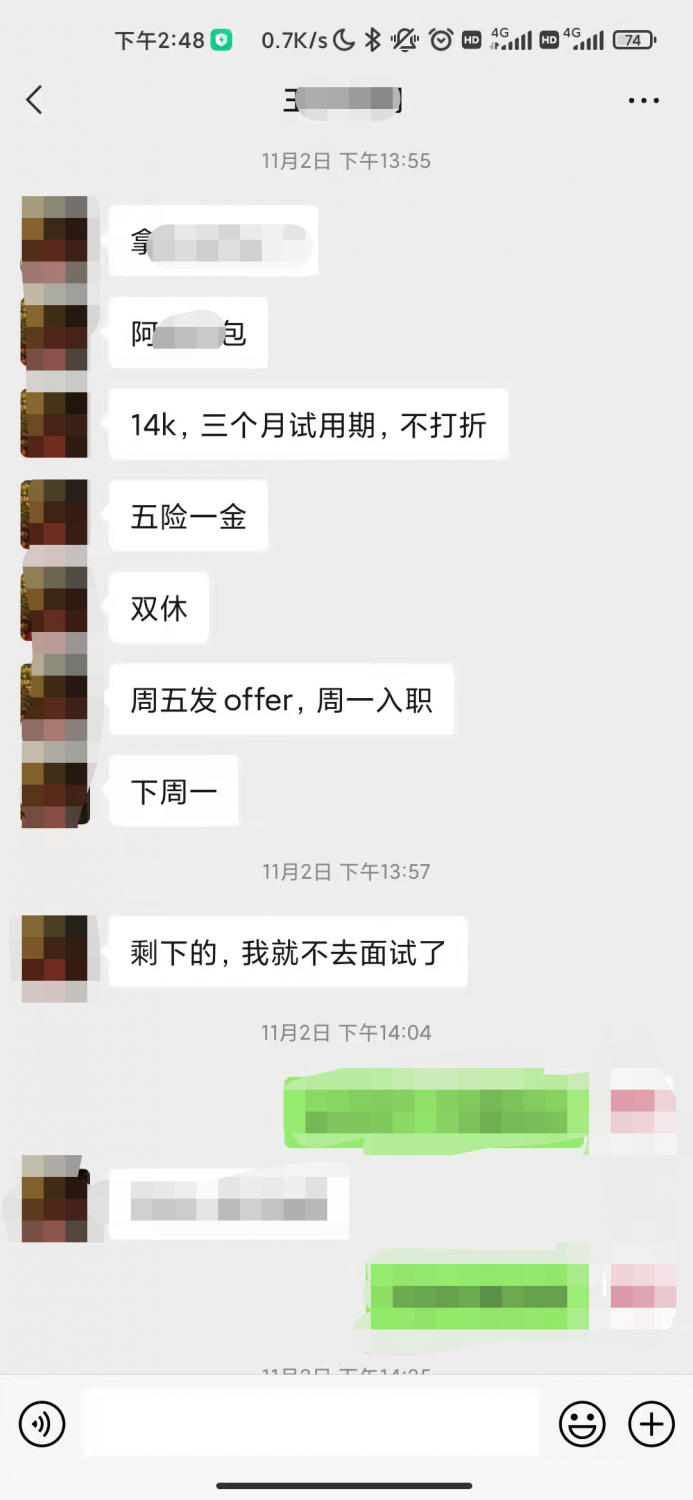
Task: Focus the message text field
Action: (310, 1423)
